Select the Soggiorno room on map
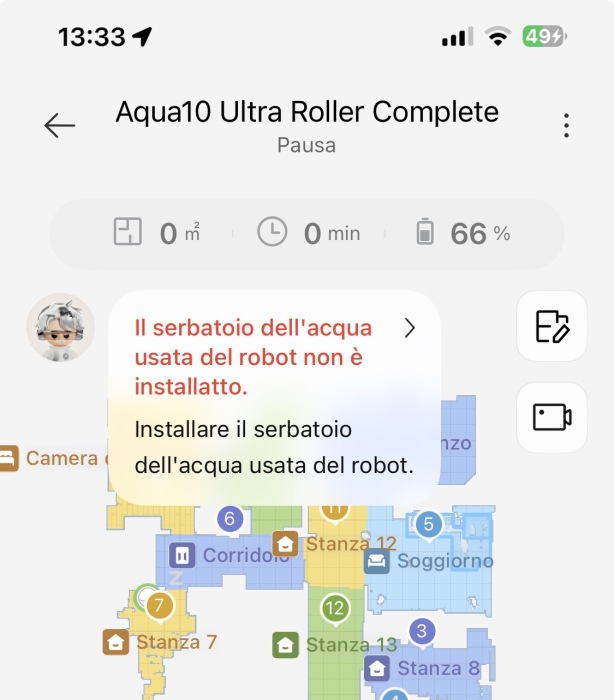This screenshot has height=700, width=614. [x=444, y=561]
